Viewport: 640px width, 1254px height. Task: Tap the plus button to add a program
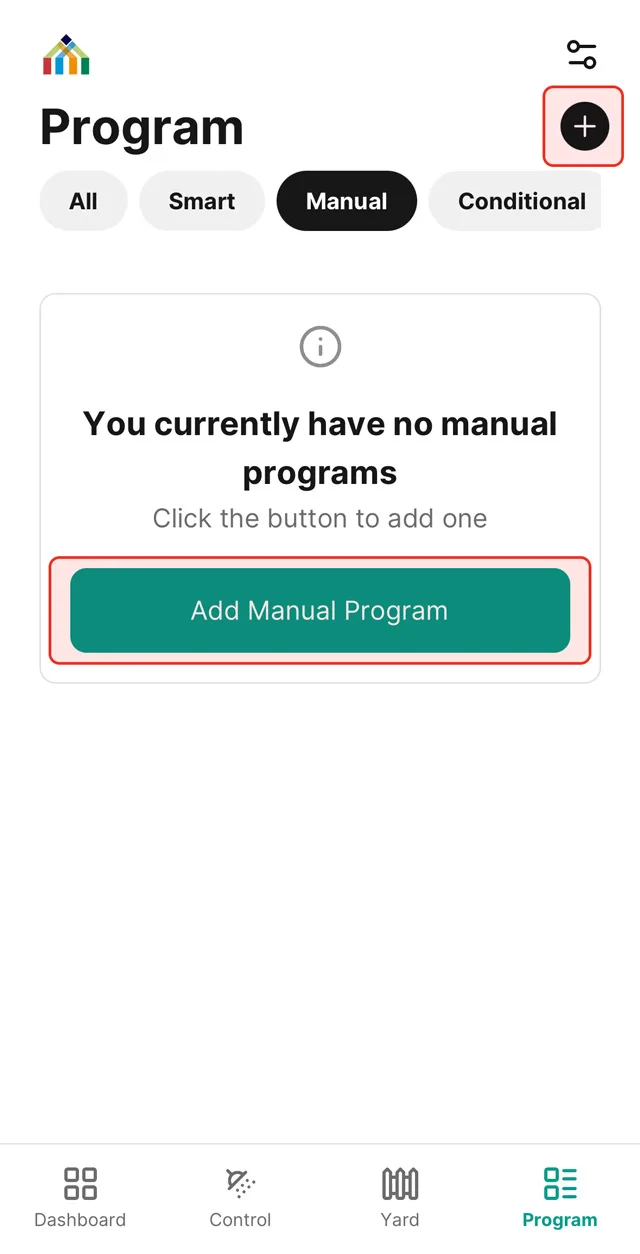pyautogui.click(x=584, y=127)
